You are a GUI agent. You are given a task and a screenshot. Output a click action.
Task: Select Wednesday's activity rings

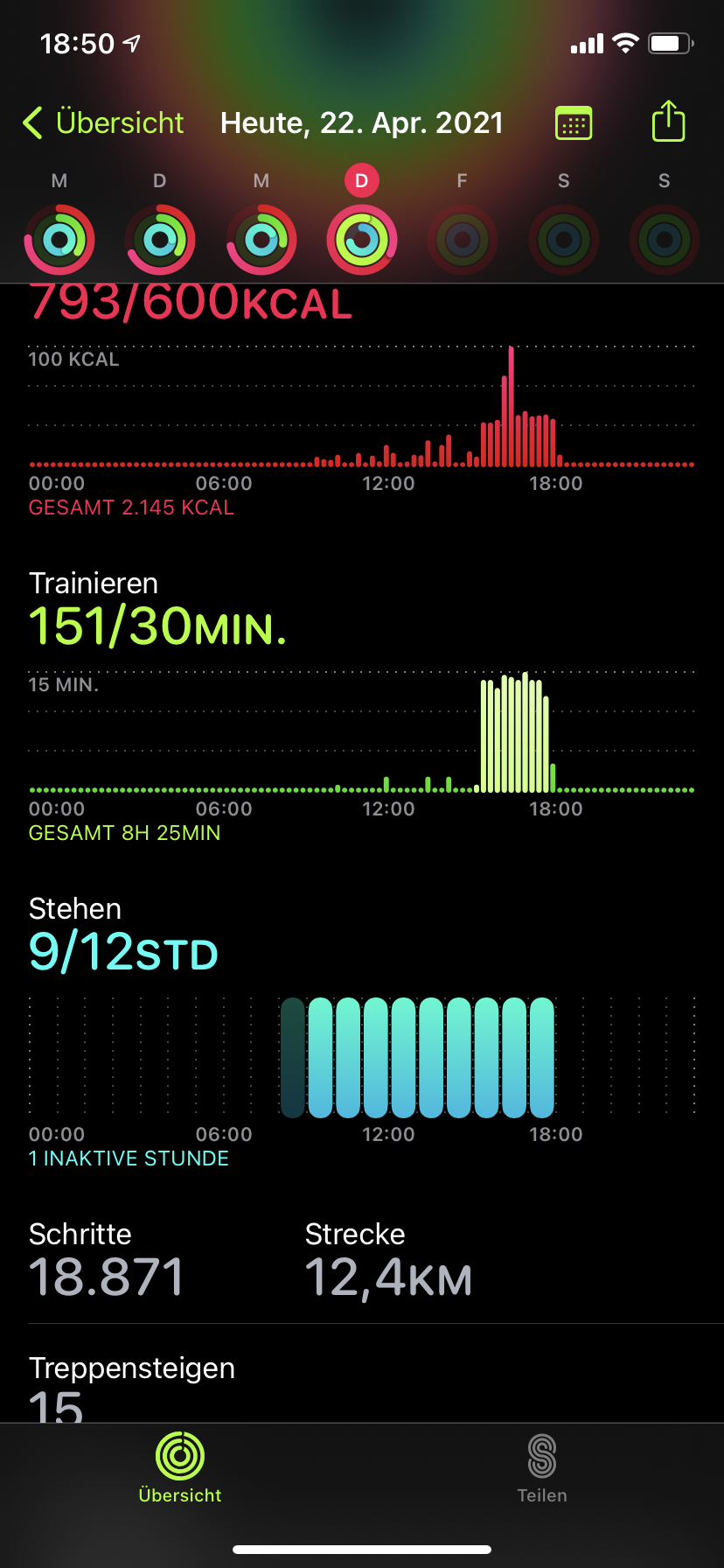point(261,239)
